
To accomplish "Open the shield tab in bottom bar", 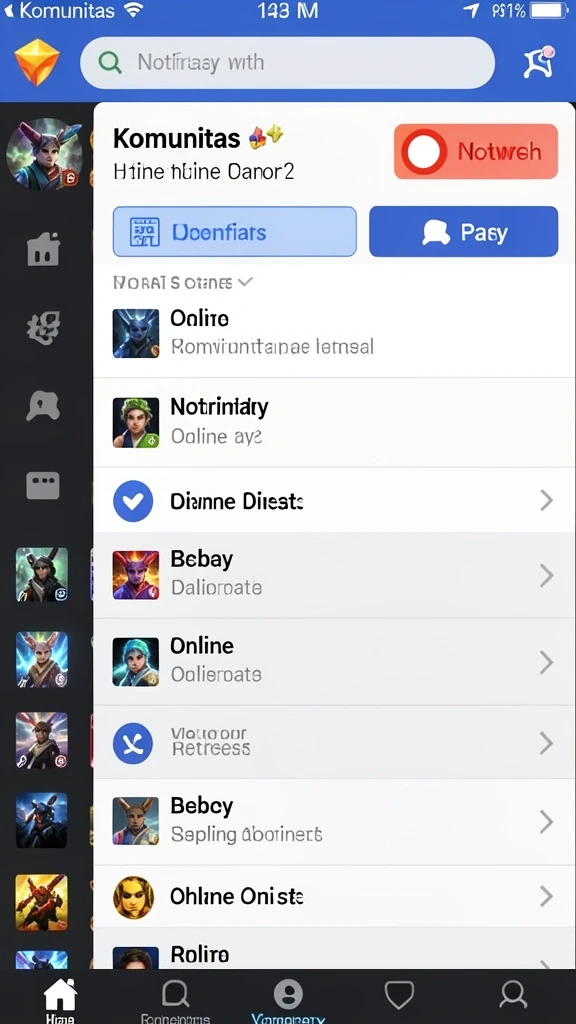I will pyautogui.click(x=399, y=995).
